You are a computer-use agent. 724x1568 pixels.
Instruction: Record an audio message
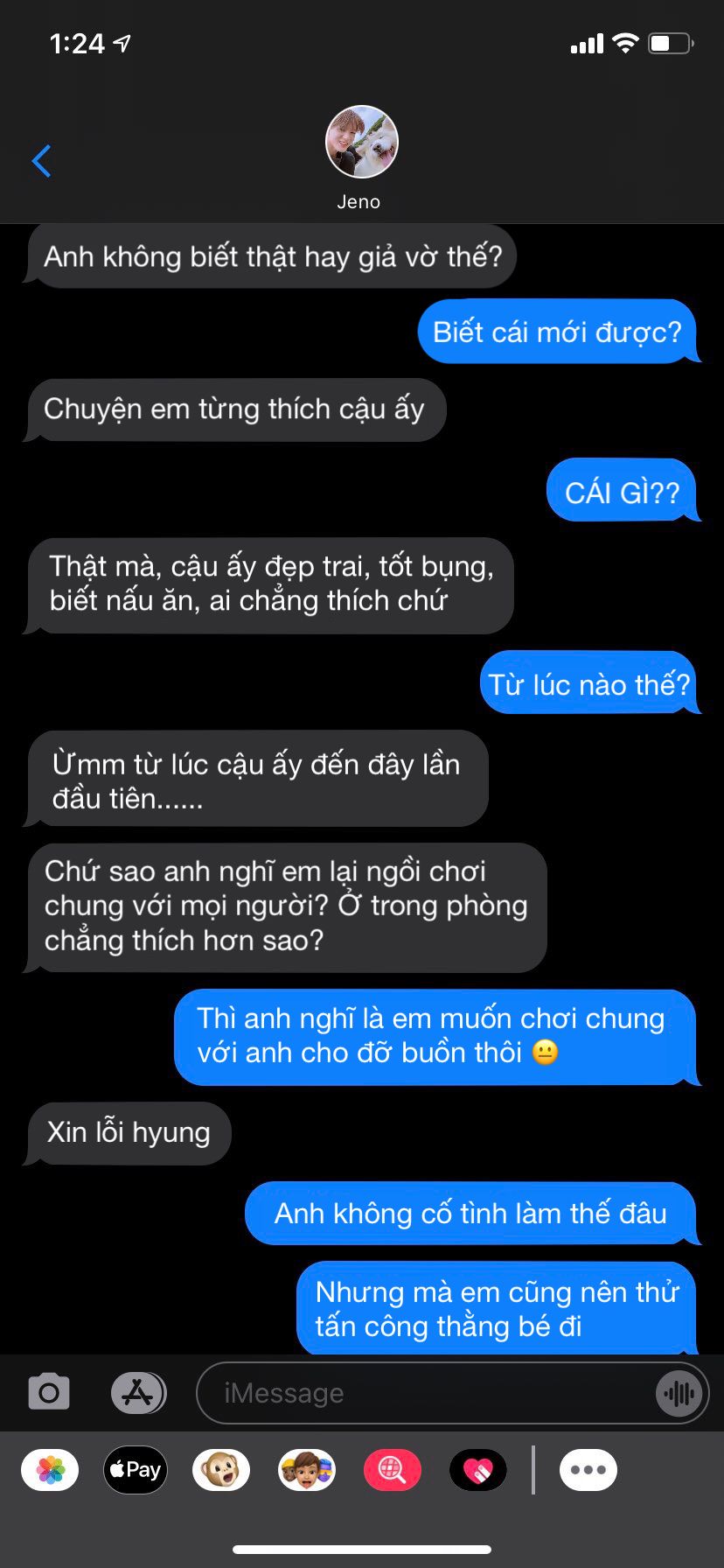(x=679, y=1393)
